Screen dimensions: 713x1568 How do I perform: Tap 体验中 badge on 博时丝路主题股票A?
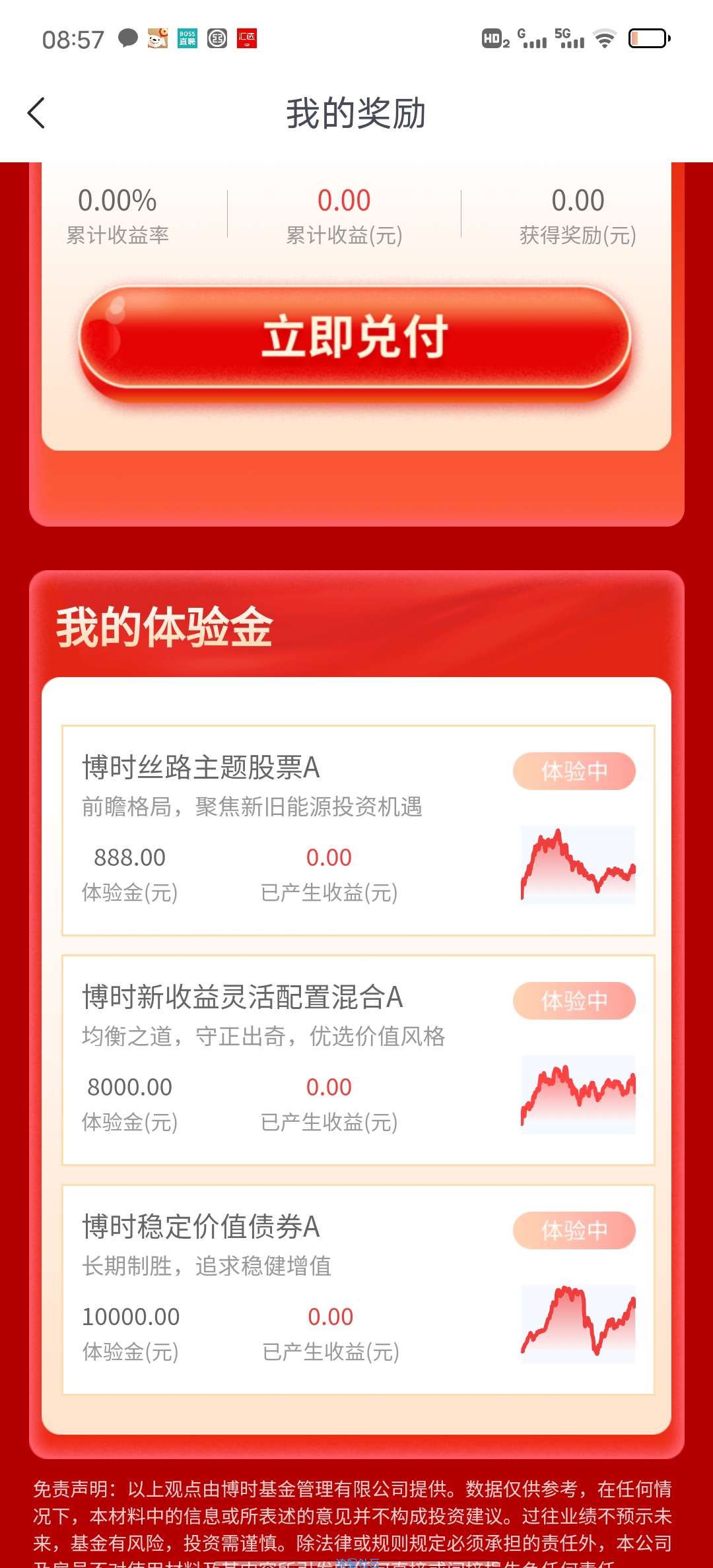click(574, 771)
